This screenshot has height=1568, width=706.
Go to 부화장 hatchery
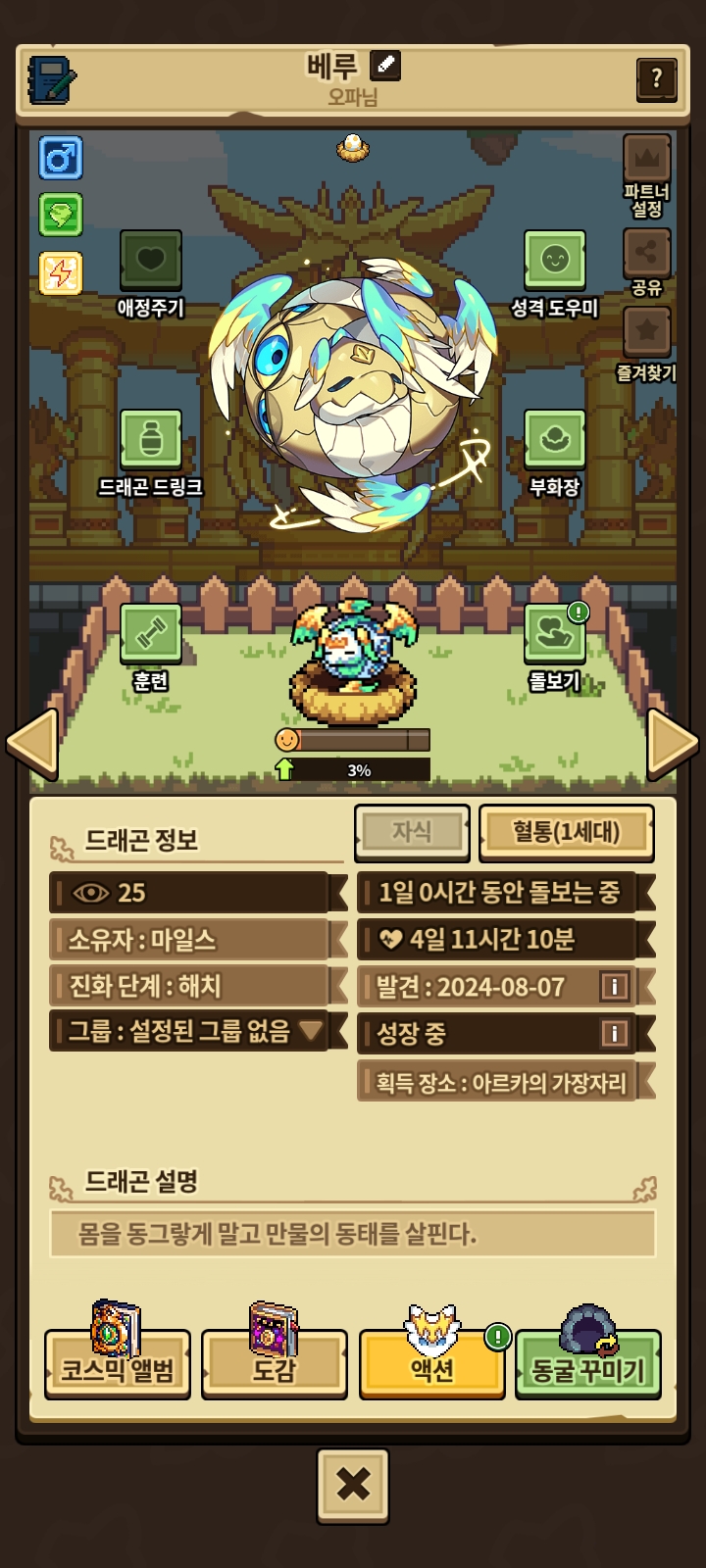pos(554,439)
